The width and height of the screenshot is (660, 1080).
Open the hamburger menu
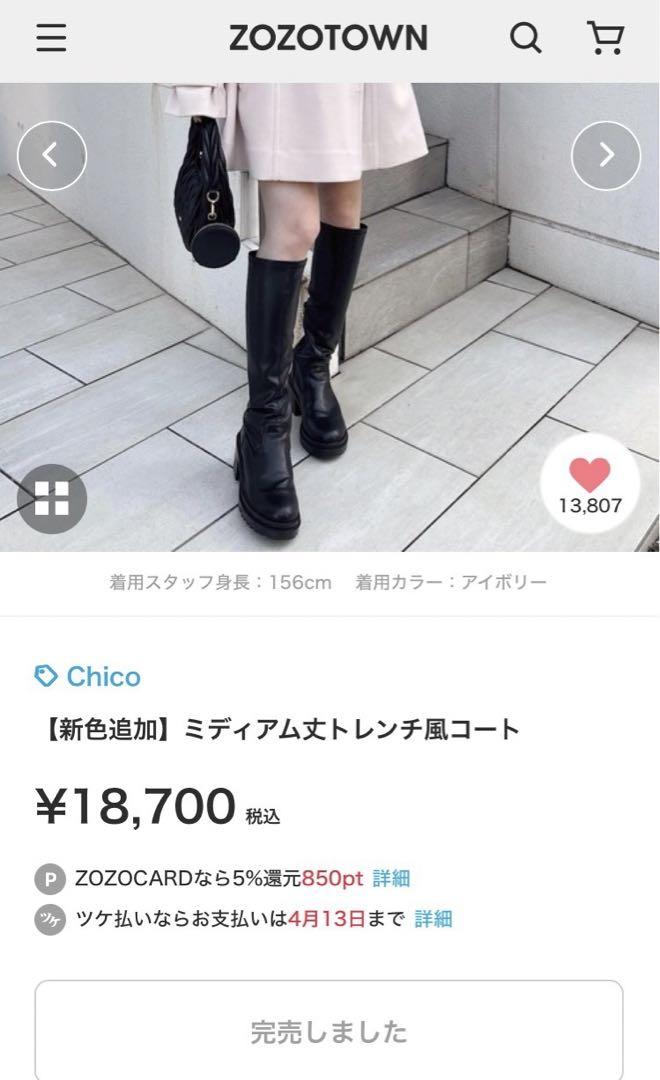click(52, 38)
